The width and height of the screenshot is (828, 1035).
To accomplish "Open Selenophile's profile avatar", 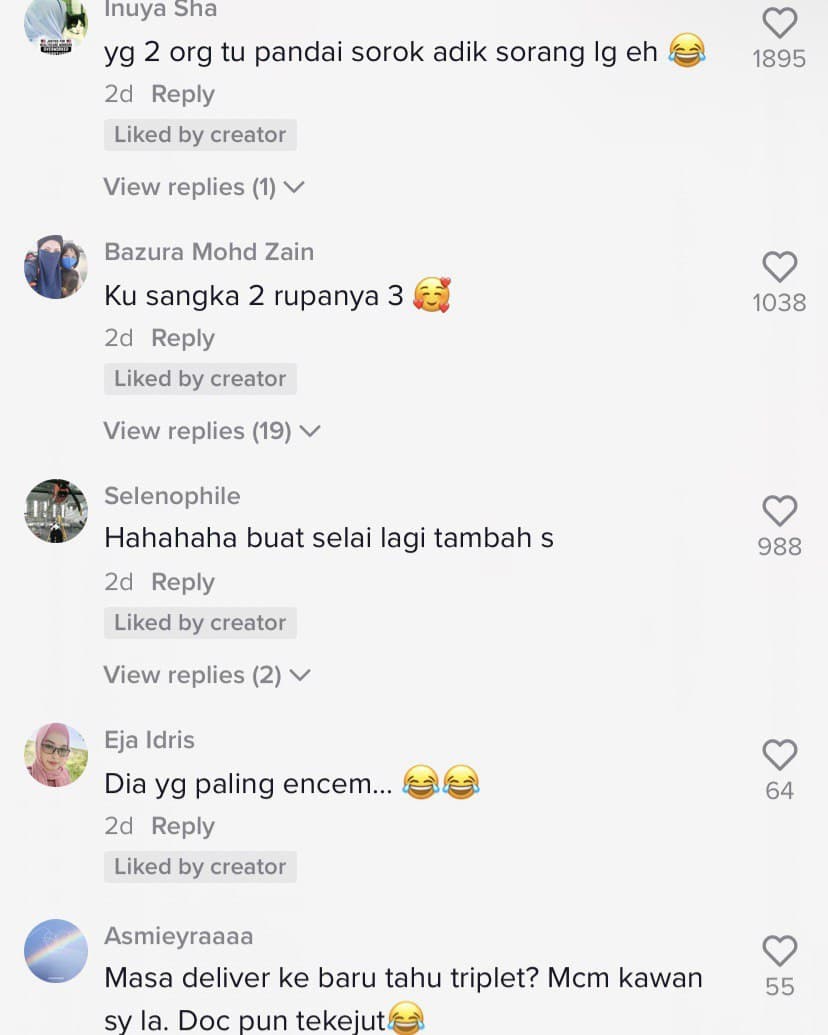I will tap(56, 511).
